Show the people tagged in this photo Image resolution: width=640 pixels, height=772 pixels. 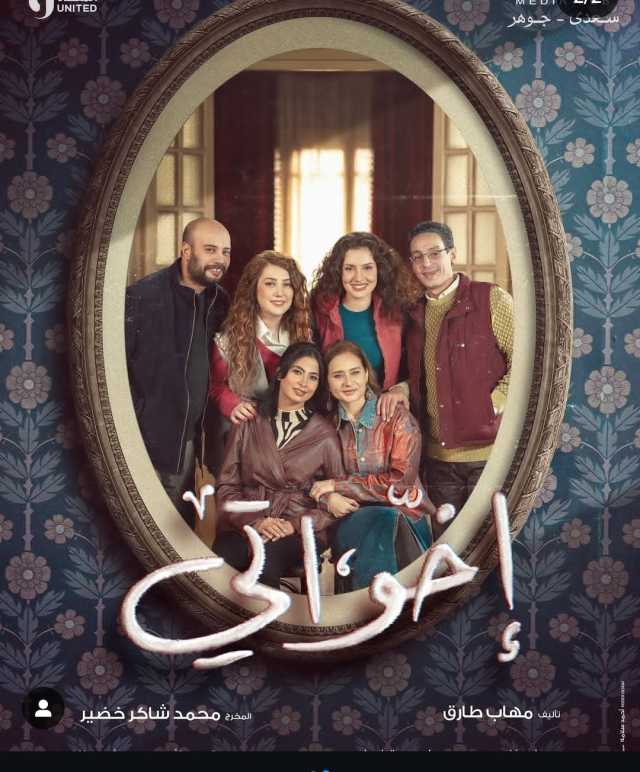[x=43, y=708]
